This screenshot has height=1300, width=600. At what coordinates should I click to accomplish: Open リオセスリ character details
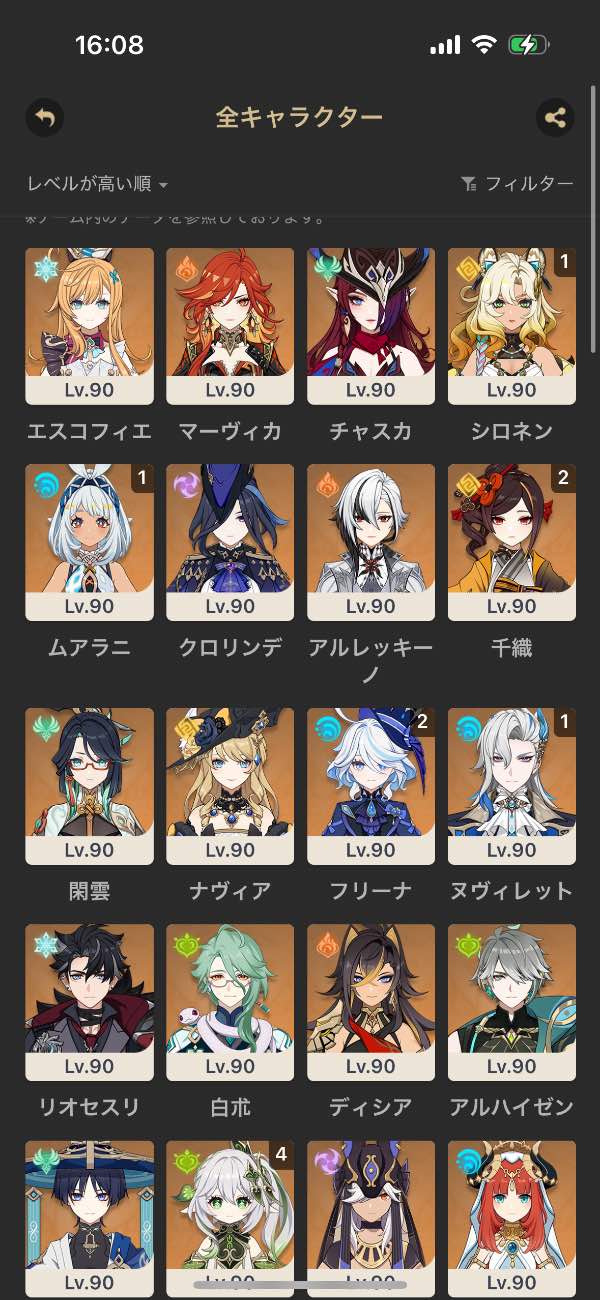point(89,1002)
